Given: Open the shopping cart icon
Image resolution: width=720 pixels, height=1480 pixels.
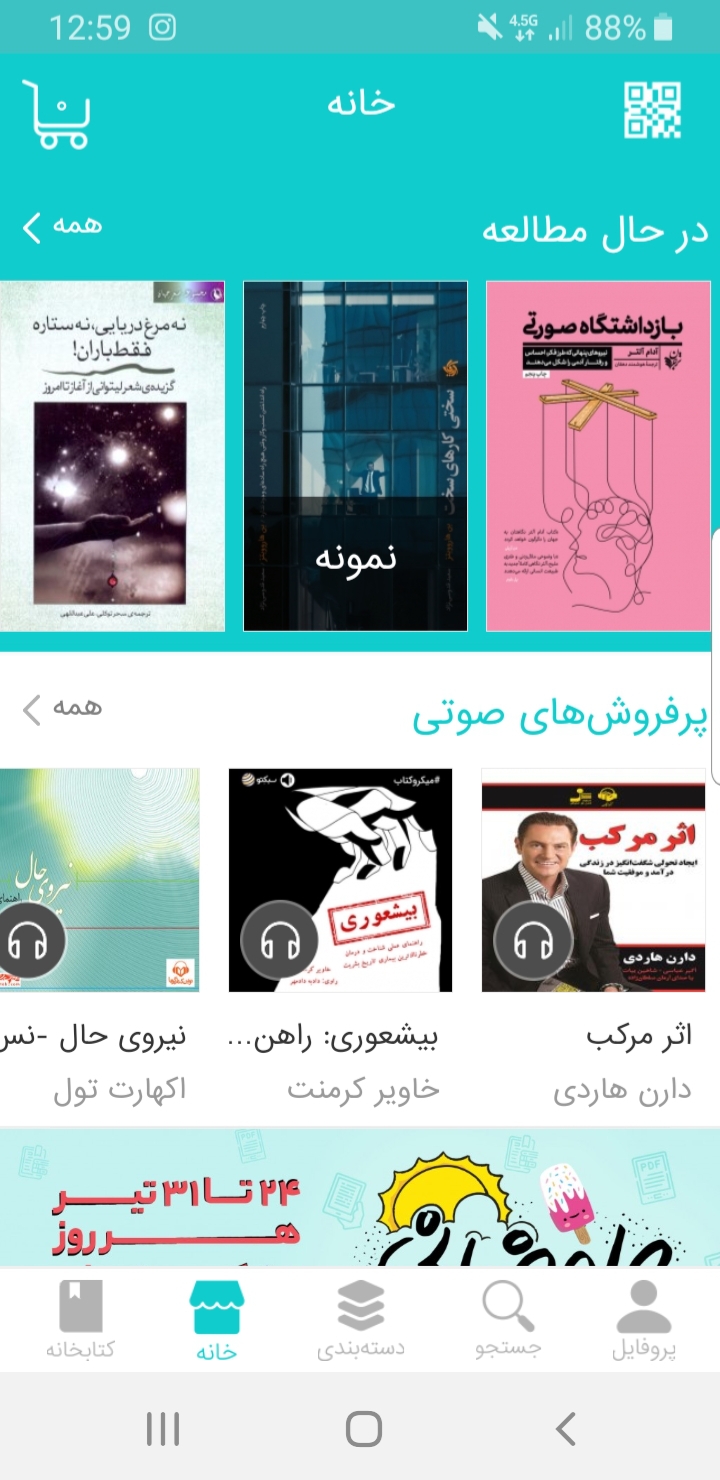Looking at the screenshot, I should [56, 112].
